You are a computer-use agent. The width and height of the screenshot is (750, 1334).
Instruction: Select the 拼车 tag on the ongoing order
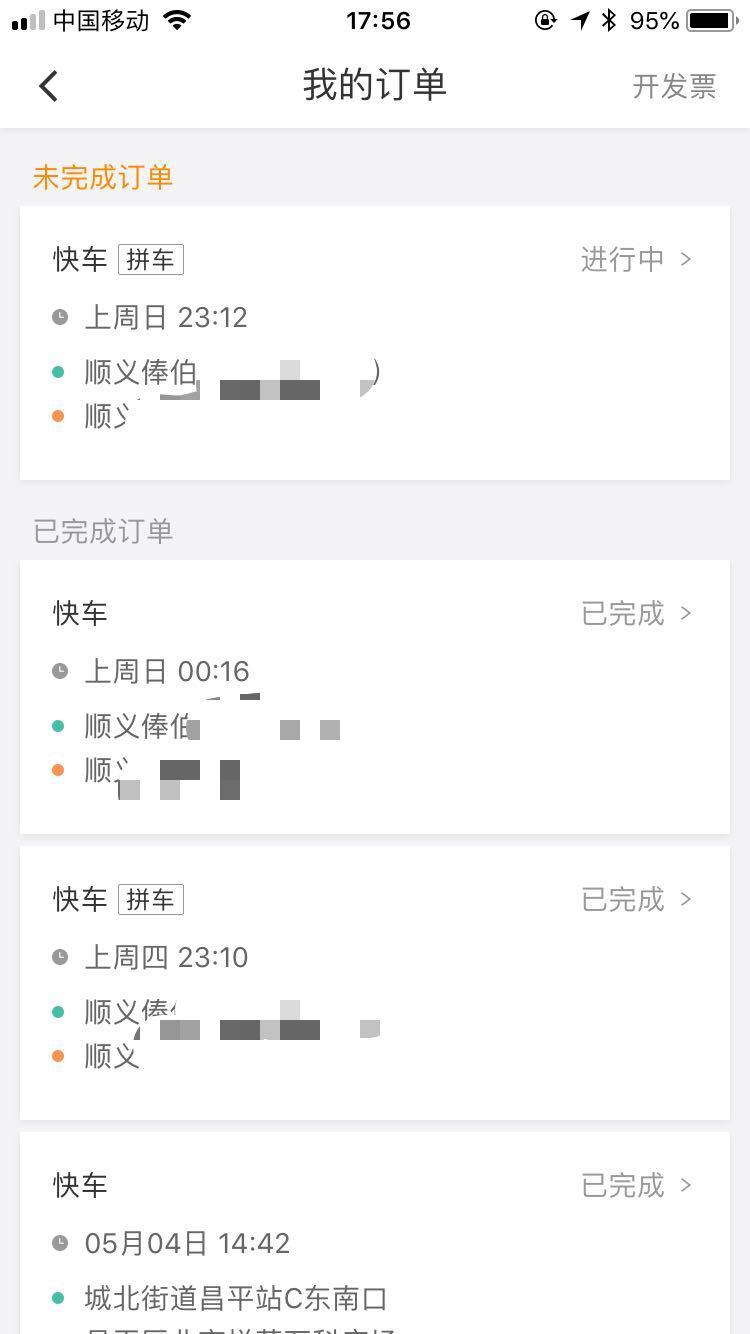pos(151,259)
